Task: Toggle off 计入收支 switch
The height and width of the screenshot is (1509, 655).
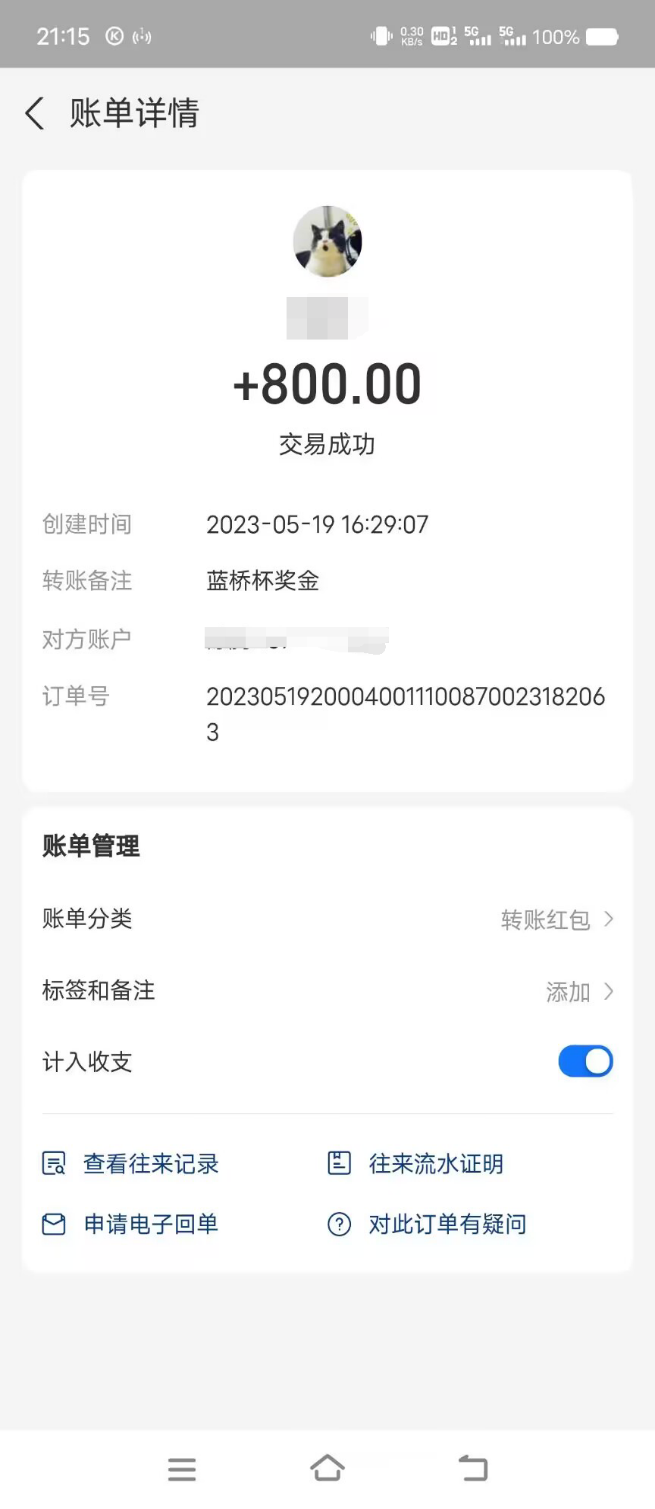Action: 585,1062
